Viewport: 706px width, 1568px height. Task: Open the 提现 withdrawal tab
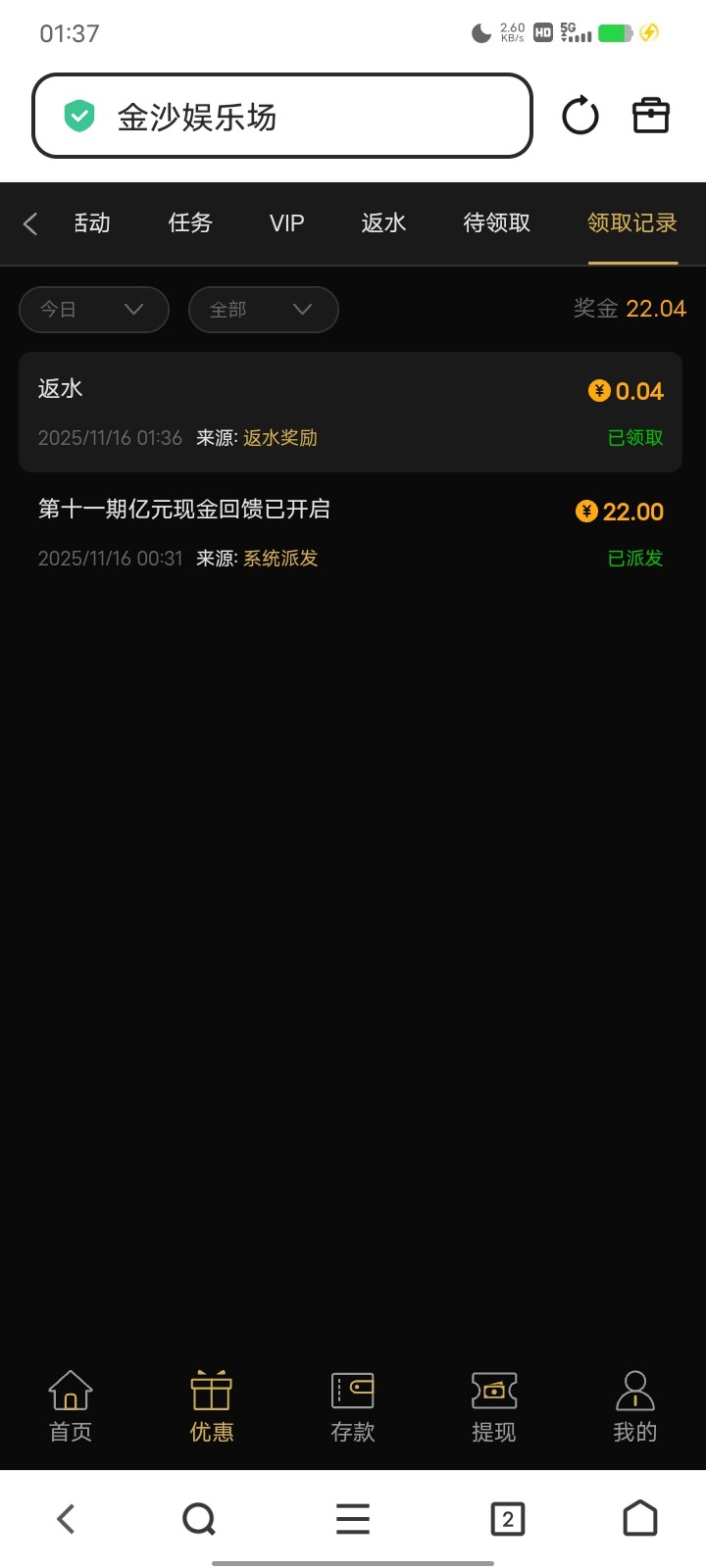click(x=494, y=1407)
